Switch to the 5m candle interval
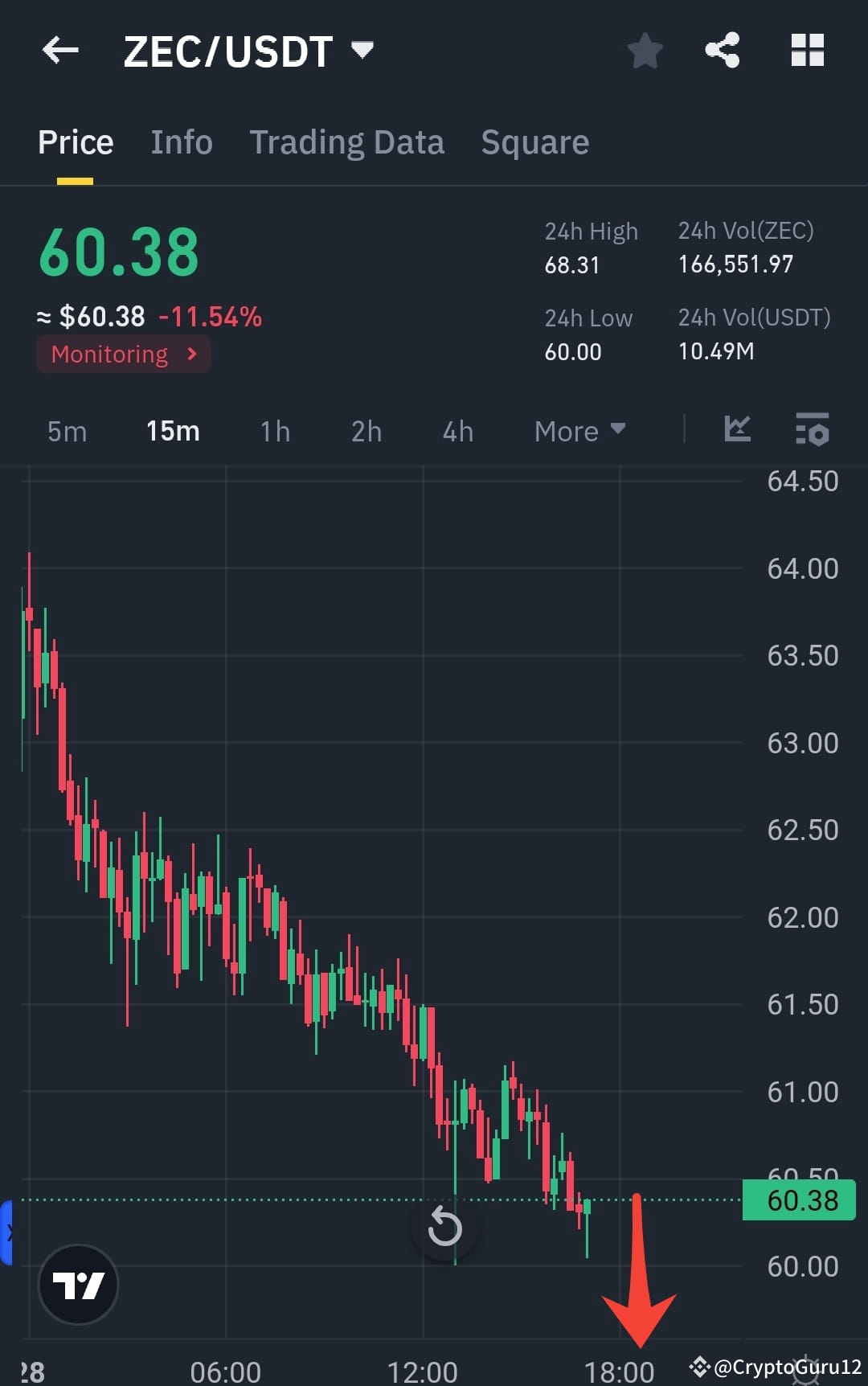This screenshot has height=1386, width=868. point(67,431)
